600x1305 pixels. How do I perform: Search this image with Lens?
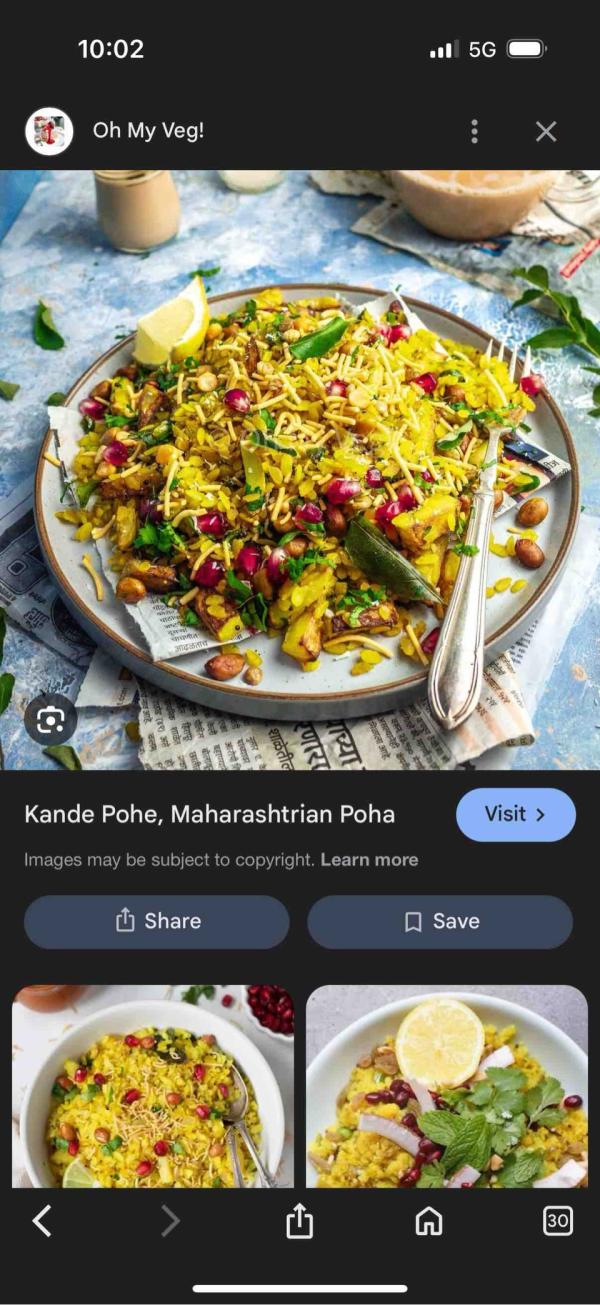pyautogui.click(x=51, y=719)
